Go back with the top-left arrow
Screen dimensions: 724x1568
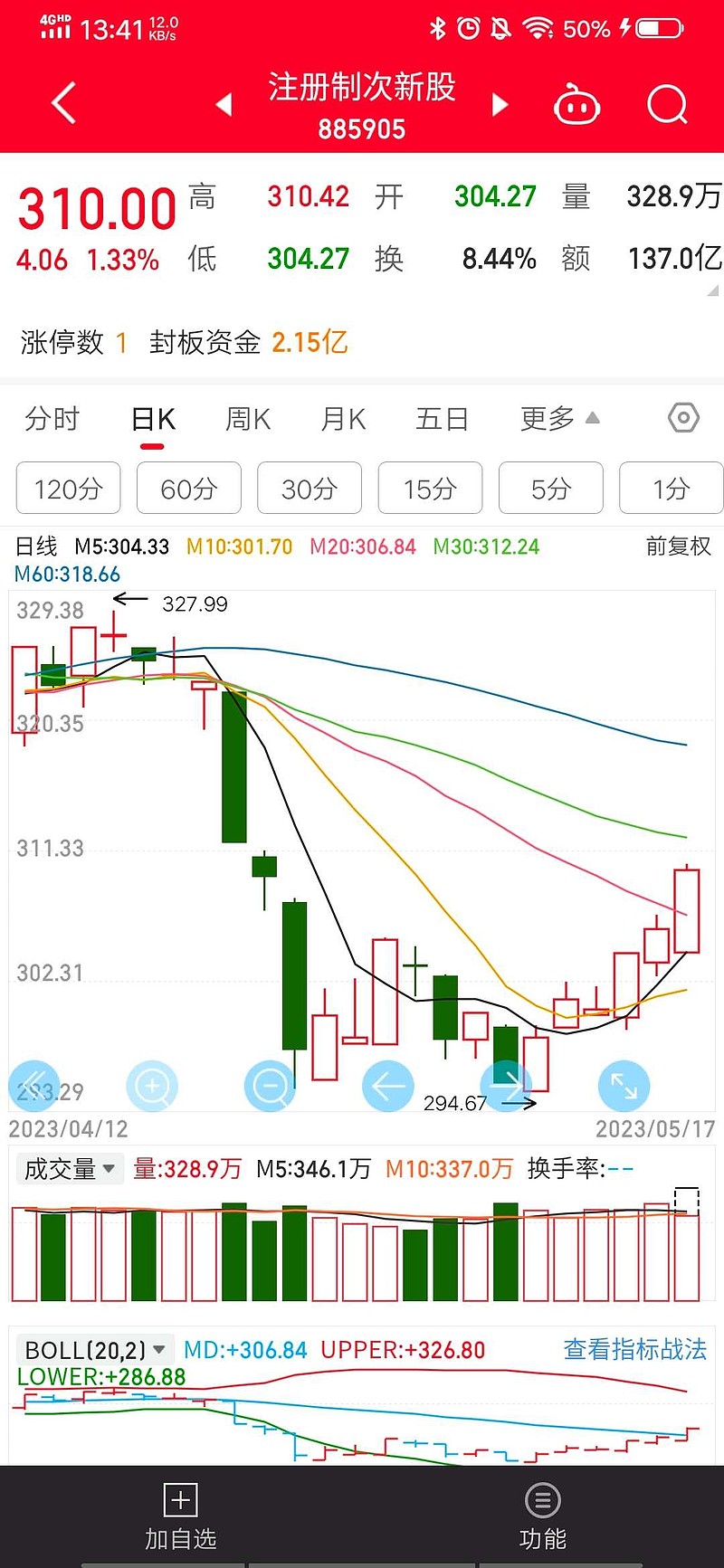[x=63, y=103]
